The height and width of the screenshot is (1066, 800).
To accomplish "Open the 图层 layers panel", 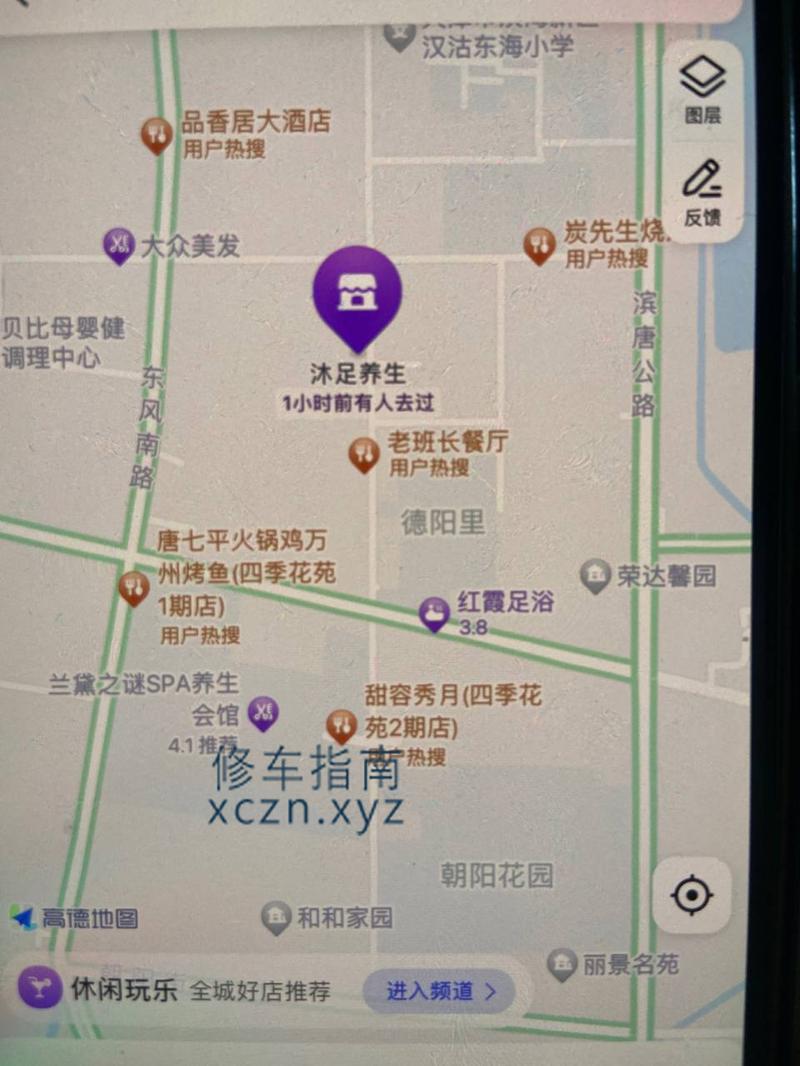I will 702,89.
